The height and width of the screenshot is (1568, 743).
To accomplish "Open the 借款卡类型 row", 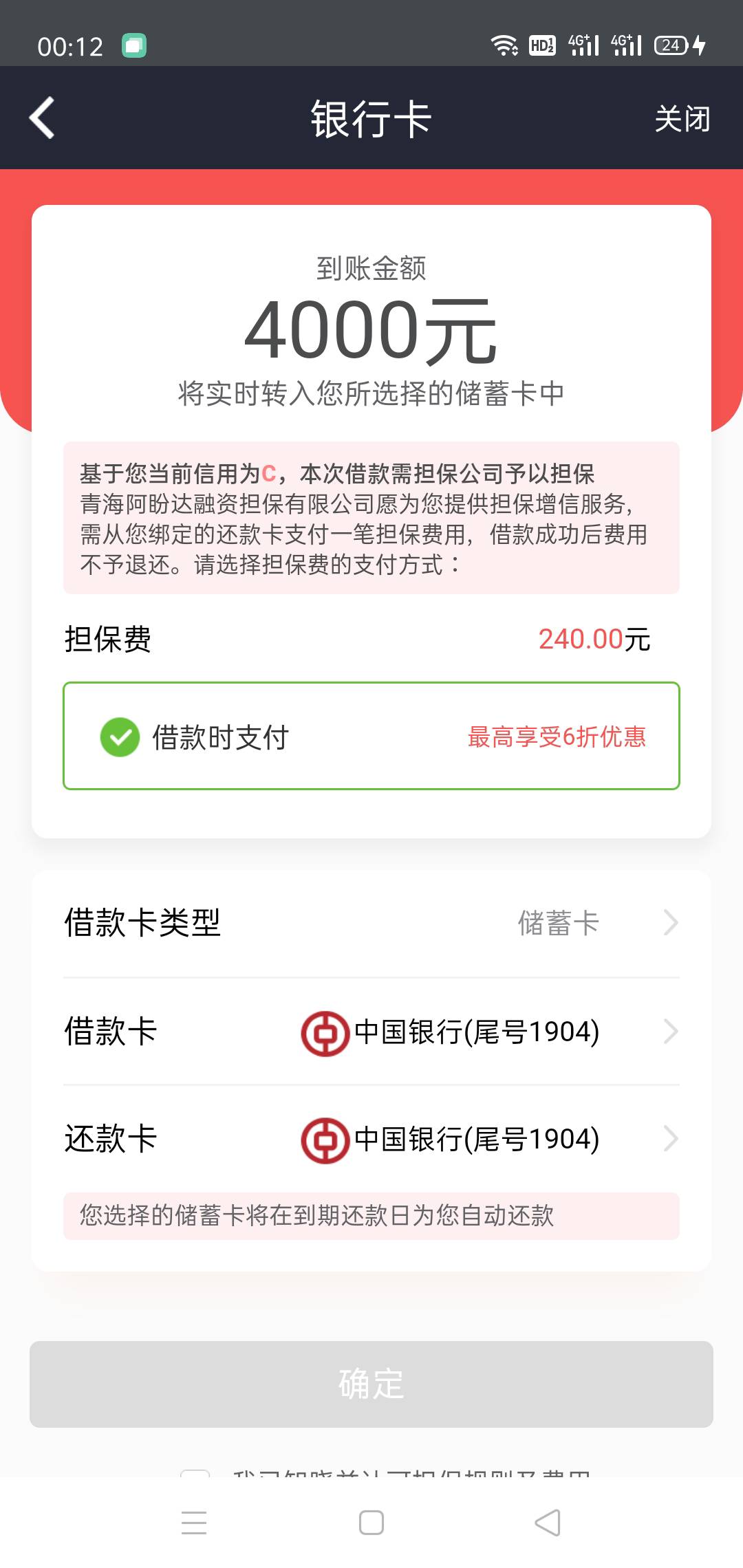I will click(371, 923).
